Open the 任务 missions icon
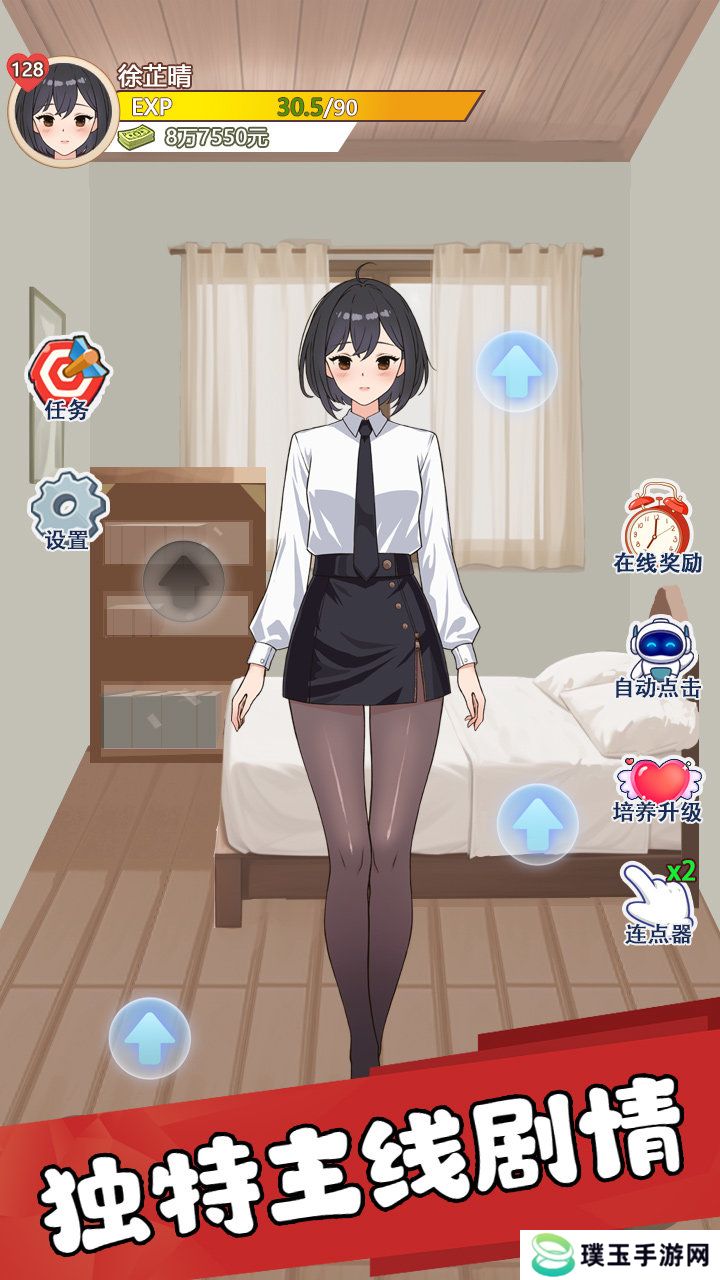Image resolution: width=720 pixels, height=1280 pixels. (68, 378)
